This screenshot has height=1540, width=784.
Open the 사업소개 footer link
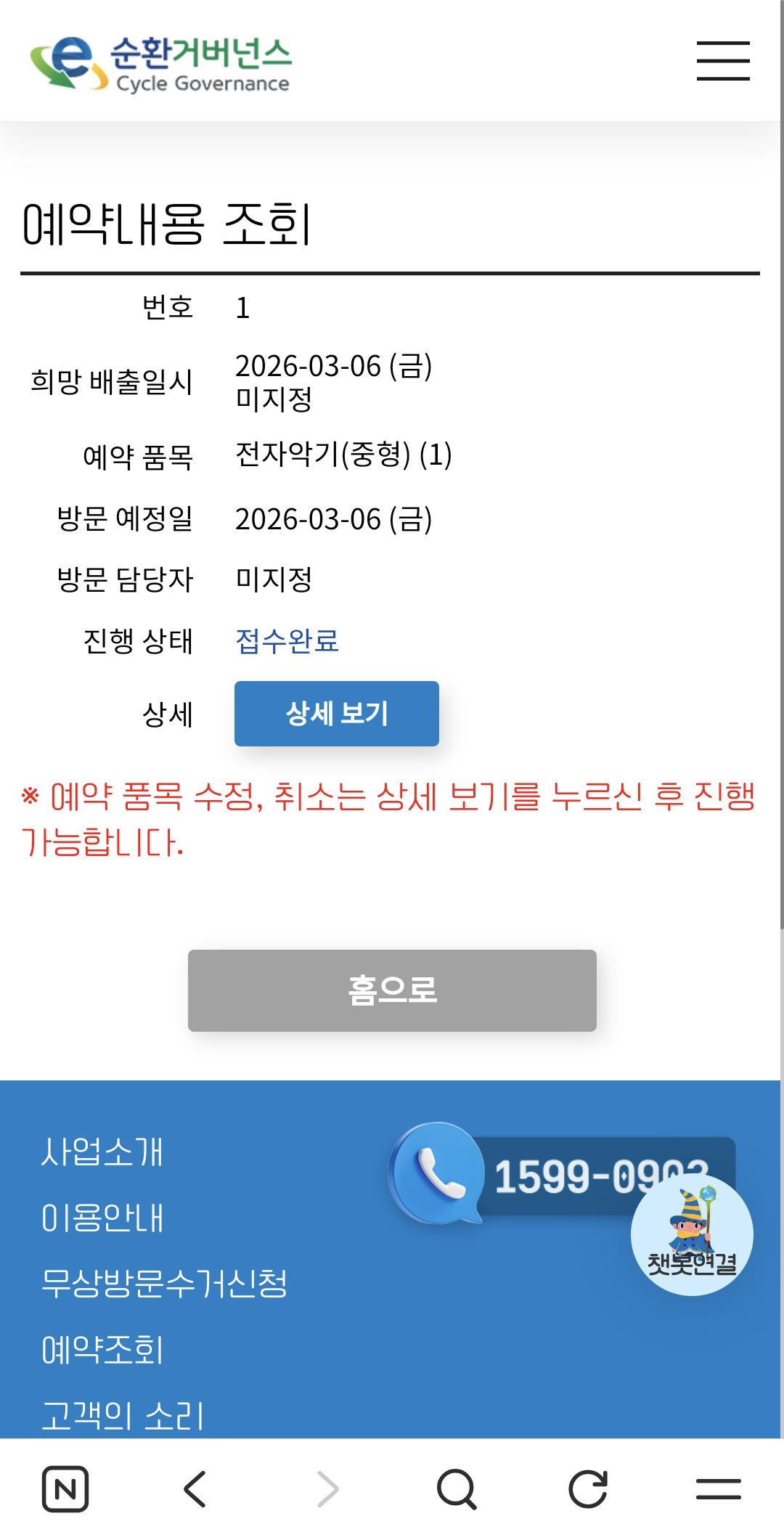(x=102, y=1152)
